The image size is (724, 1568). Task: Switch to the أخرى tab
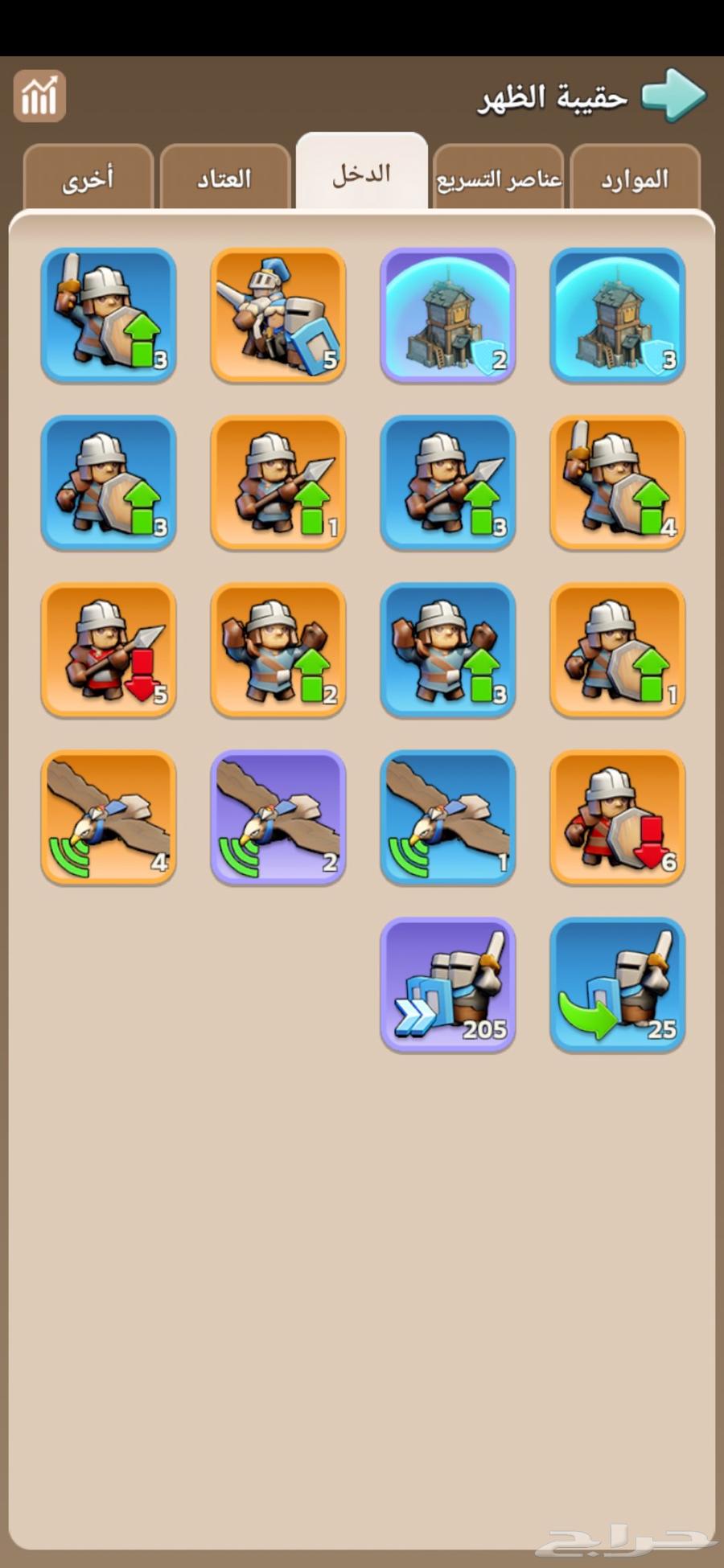click(88, 179)
